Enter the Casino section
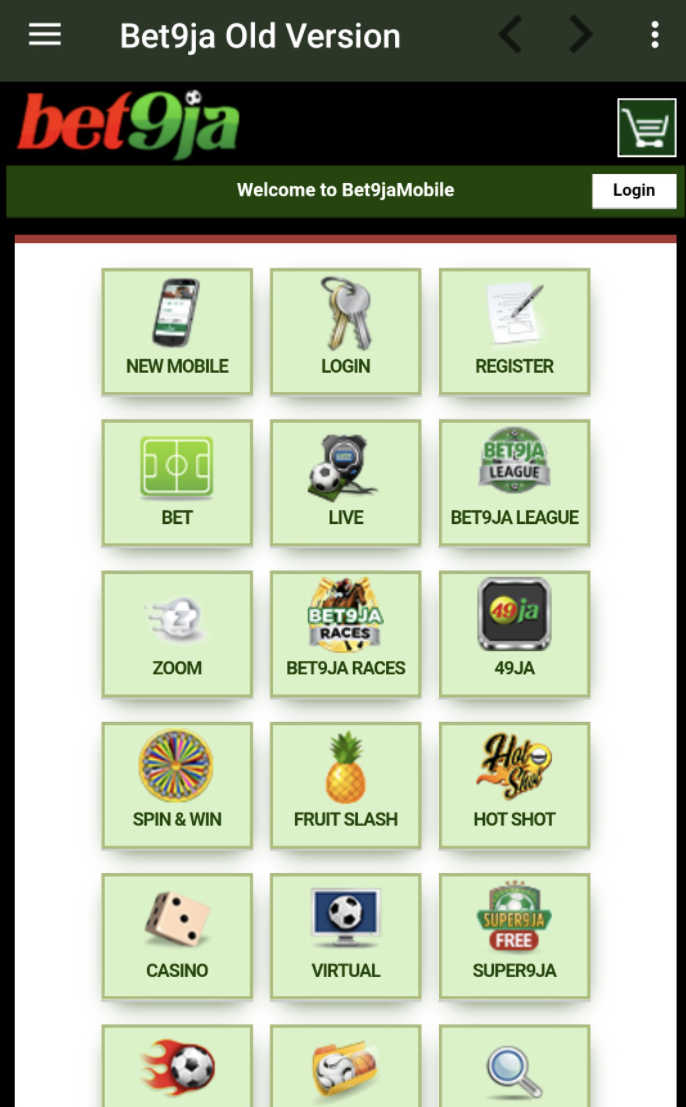Viewport: 686px width, 1107px height. tap(177, 936)
